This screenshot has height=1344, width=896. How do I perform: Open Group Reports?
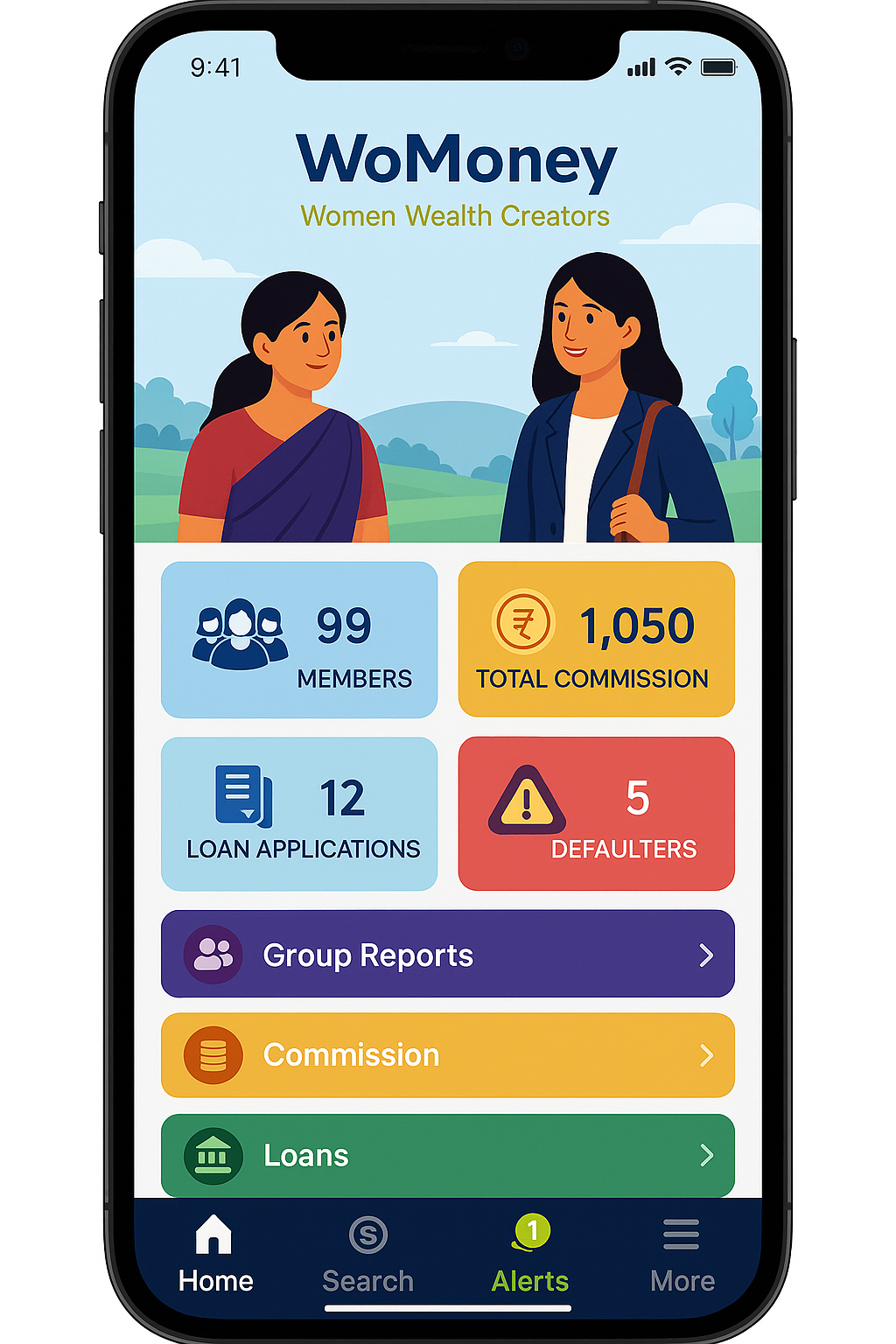point(447,954)
